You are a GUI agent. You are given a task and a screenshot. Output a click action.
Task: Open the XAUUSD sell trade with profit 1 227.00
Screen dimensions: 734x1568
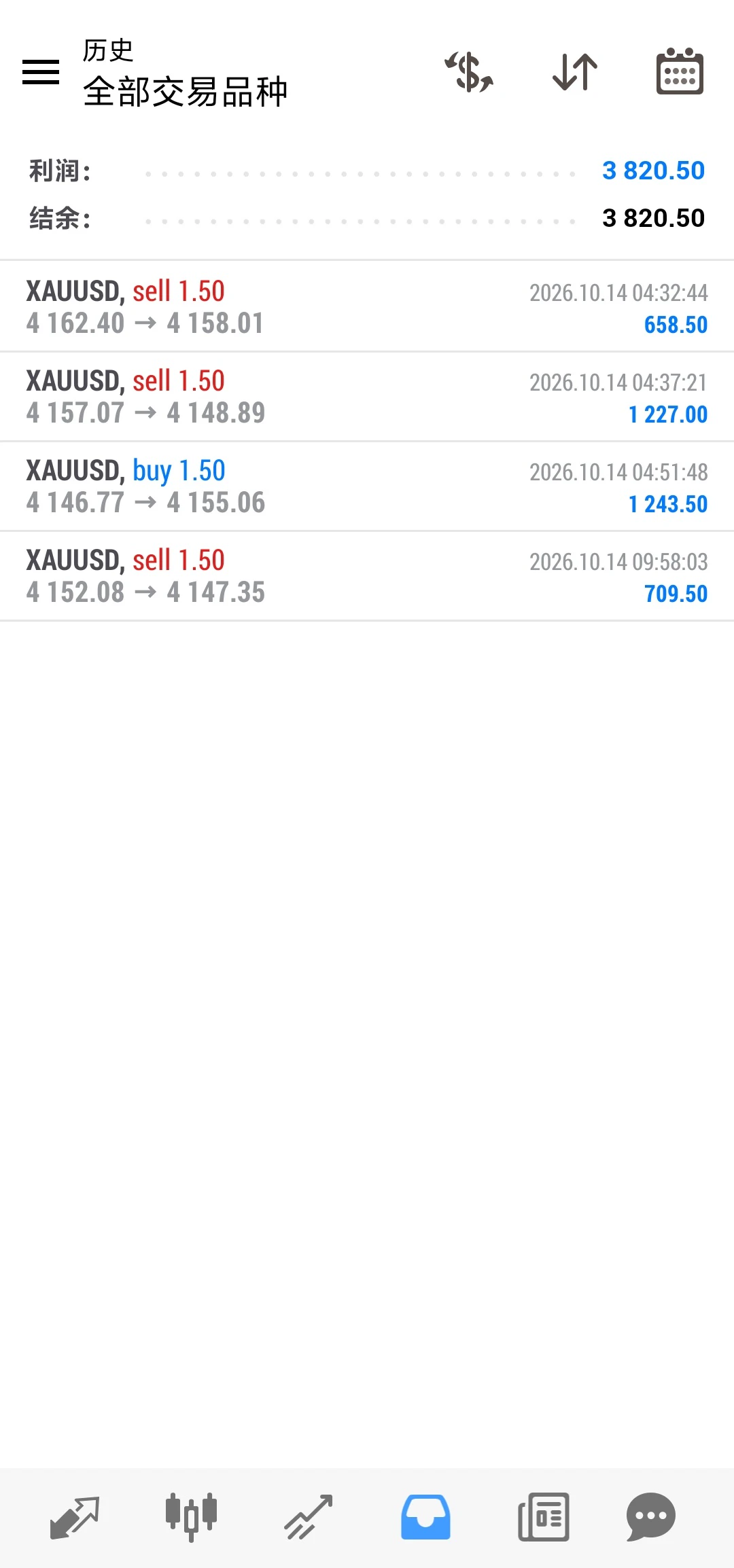click(367, 396)
